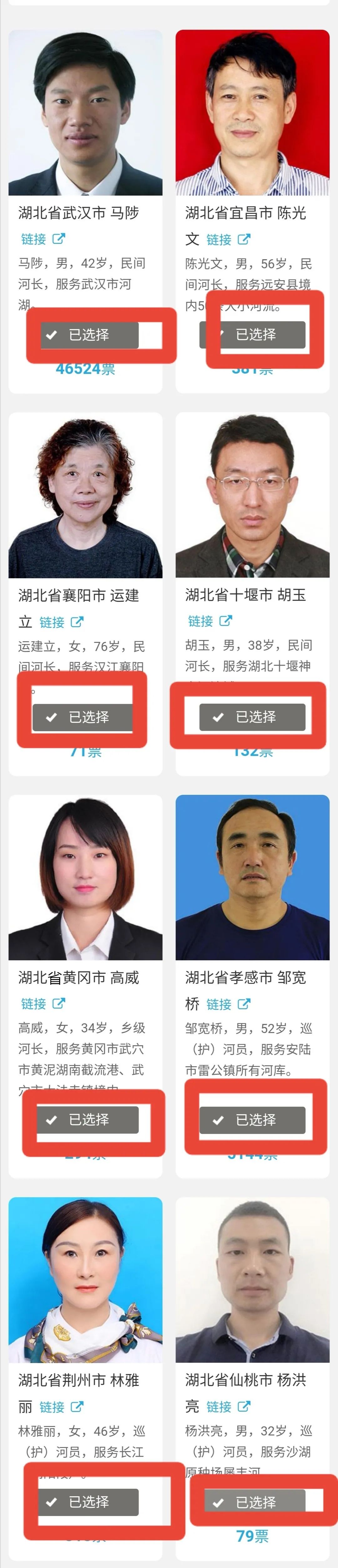
Task: Tap 已选择 button under 胡玉
Action: click(252, 717)
